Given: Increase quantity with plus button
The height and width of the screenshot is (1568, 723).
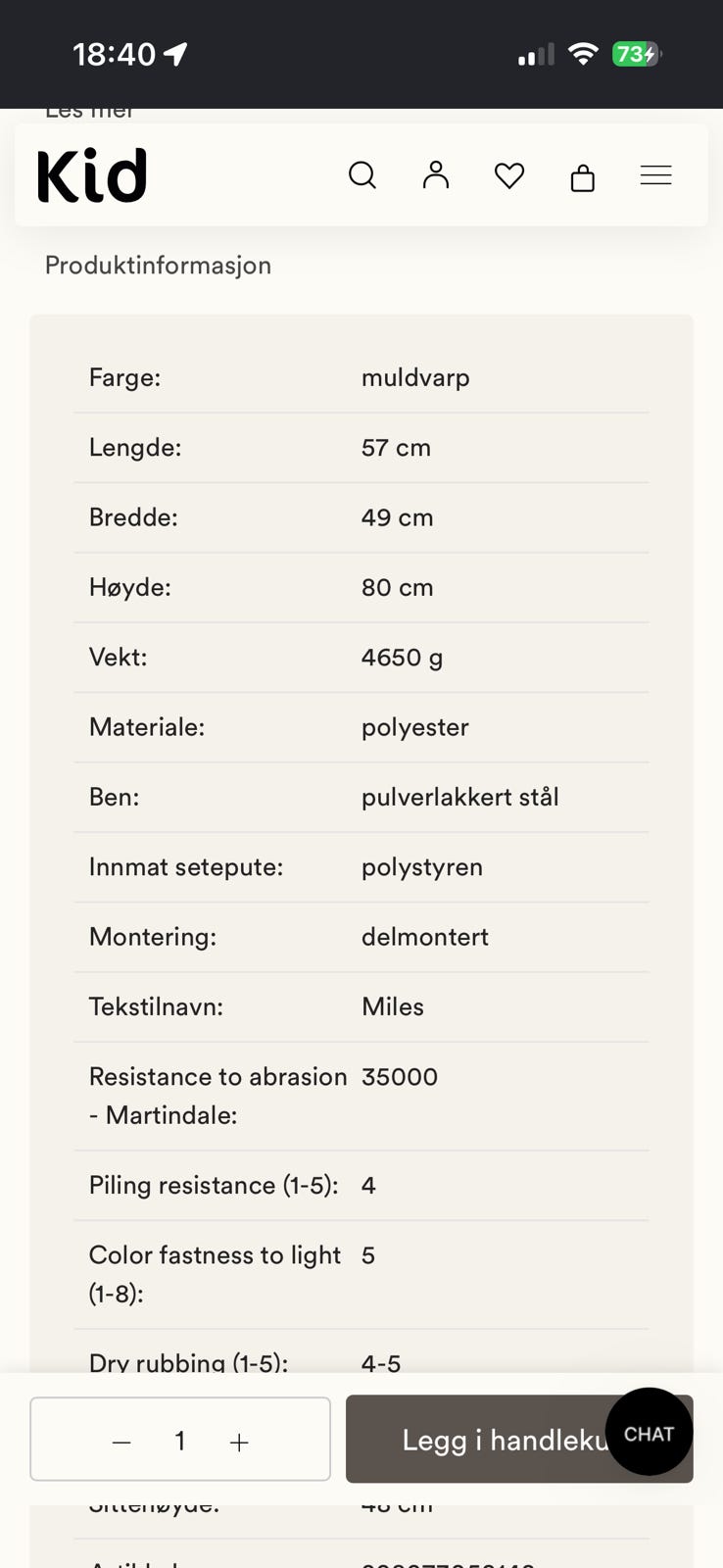Looking at the screenshot, I should [239, 1442].
